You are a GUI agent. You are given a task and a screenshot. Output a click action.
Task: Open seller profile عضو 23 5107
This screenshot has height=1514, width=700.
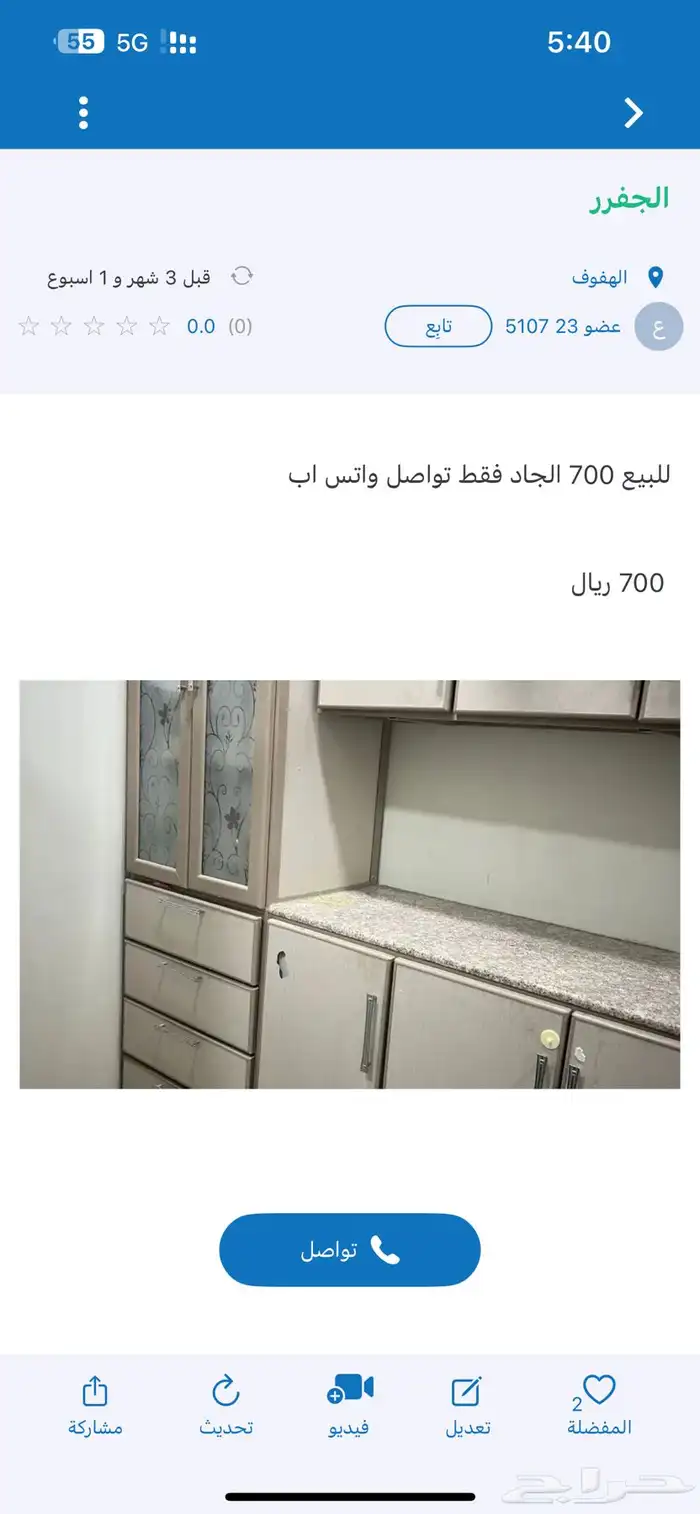pos(563,326)
